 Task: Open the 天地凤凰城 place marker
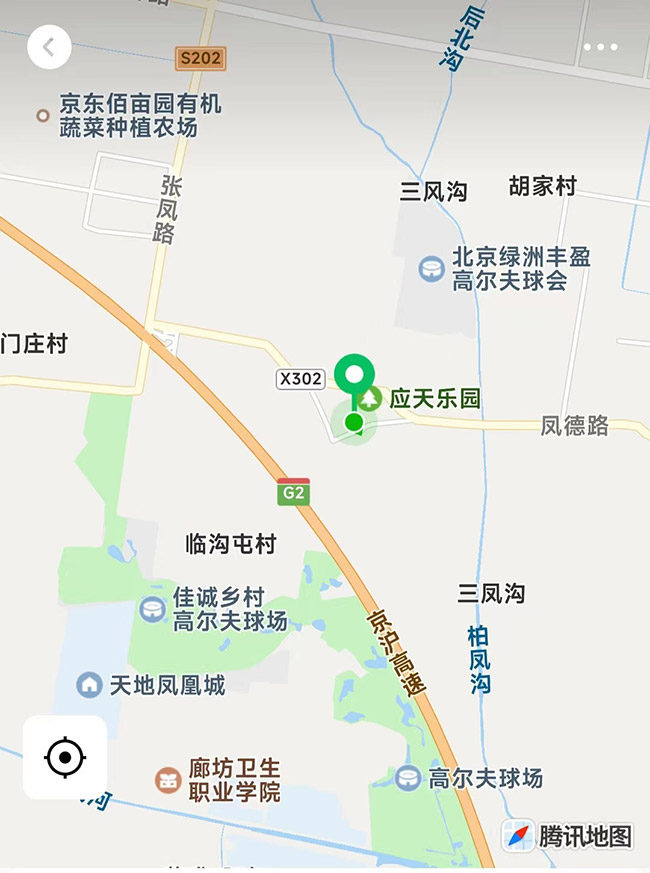[90, 685]
